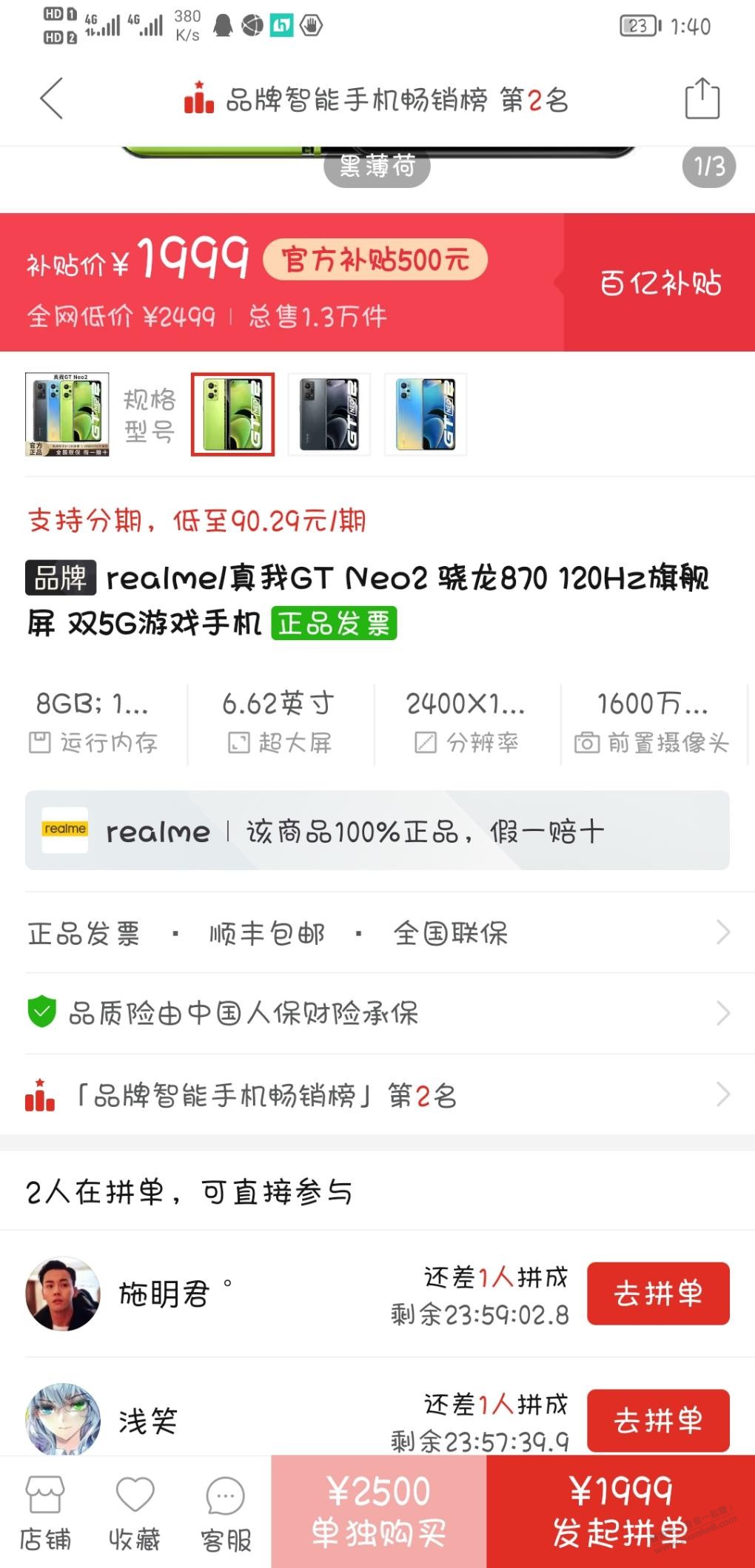Open the 品牌智能手机畅销榜 第2名 ranking row
The image size is (755, 1568).
point(377,1094)
